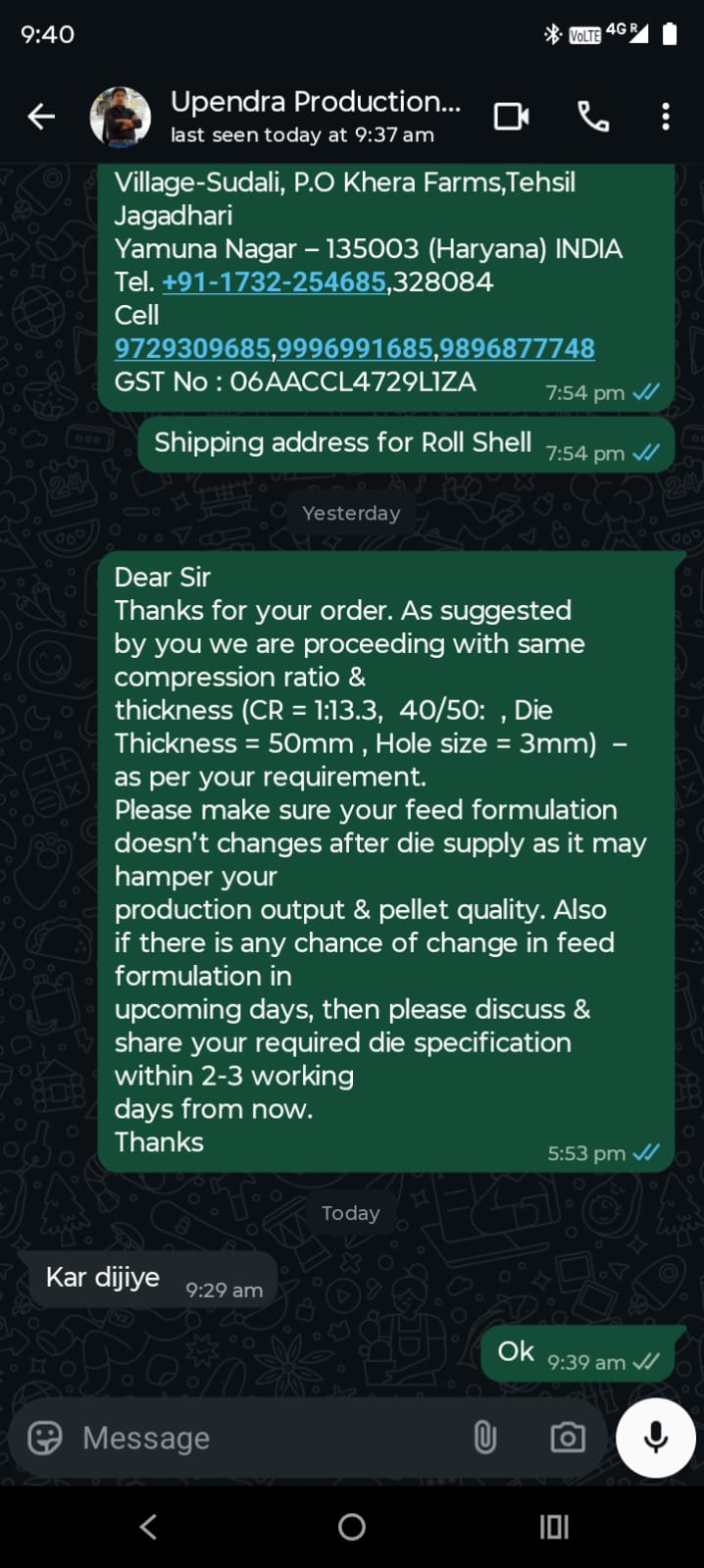Image resolution: width=704 pixels, height=1568 pixels.
Task: Start a voice call with Upendra
Action: (593, 117)
